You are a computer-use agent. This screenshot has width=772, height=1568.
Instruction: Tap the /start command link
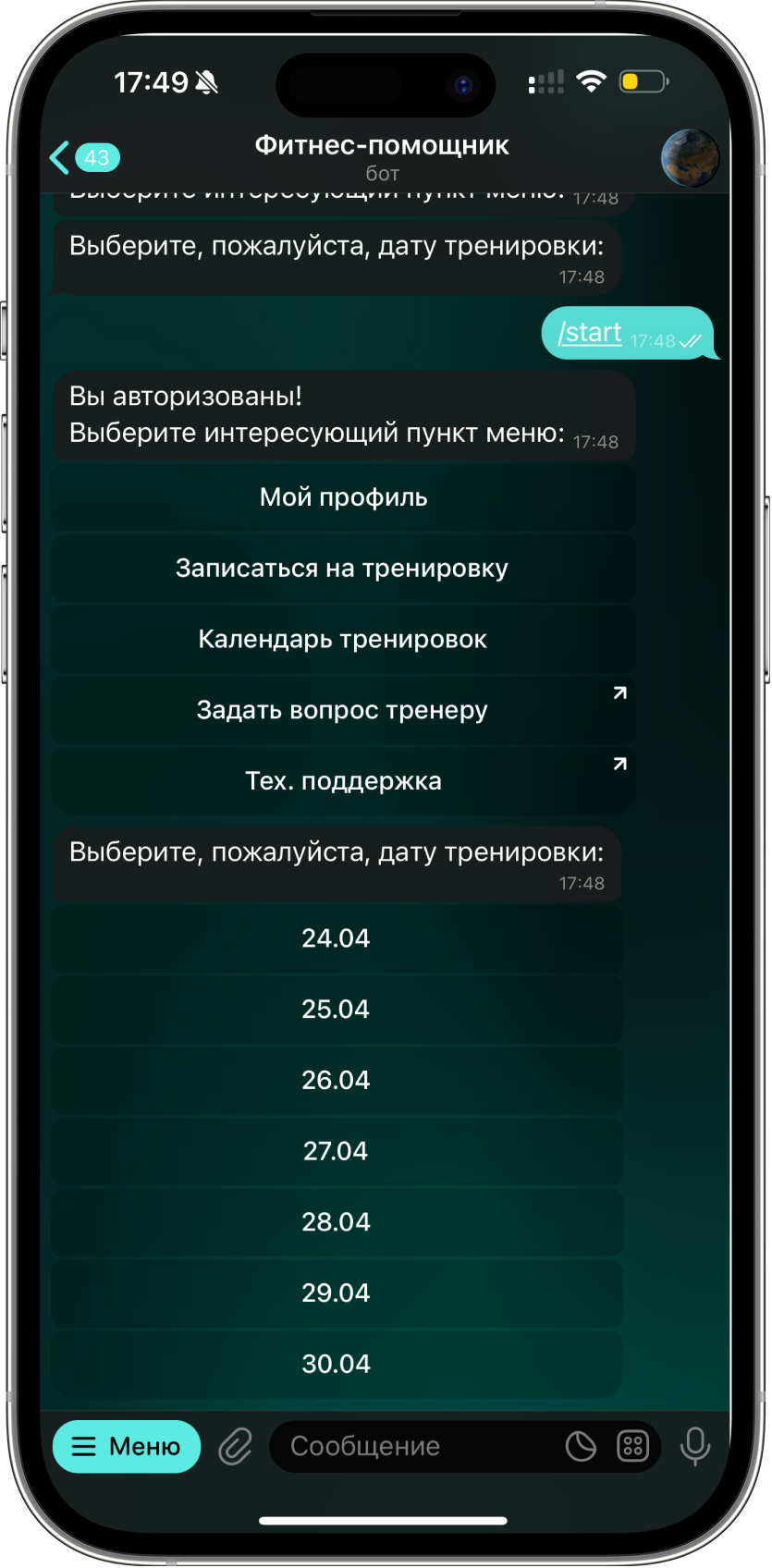pos(590,333)
